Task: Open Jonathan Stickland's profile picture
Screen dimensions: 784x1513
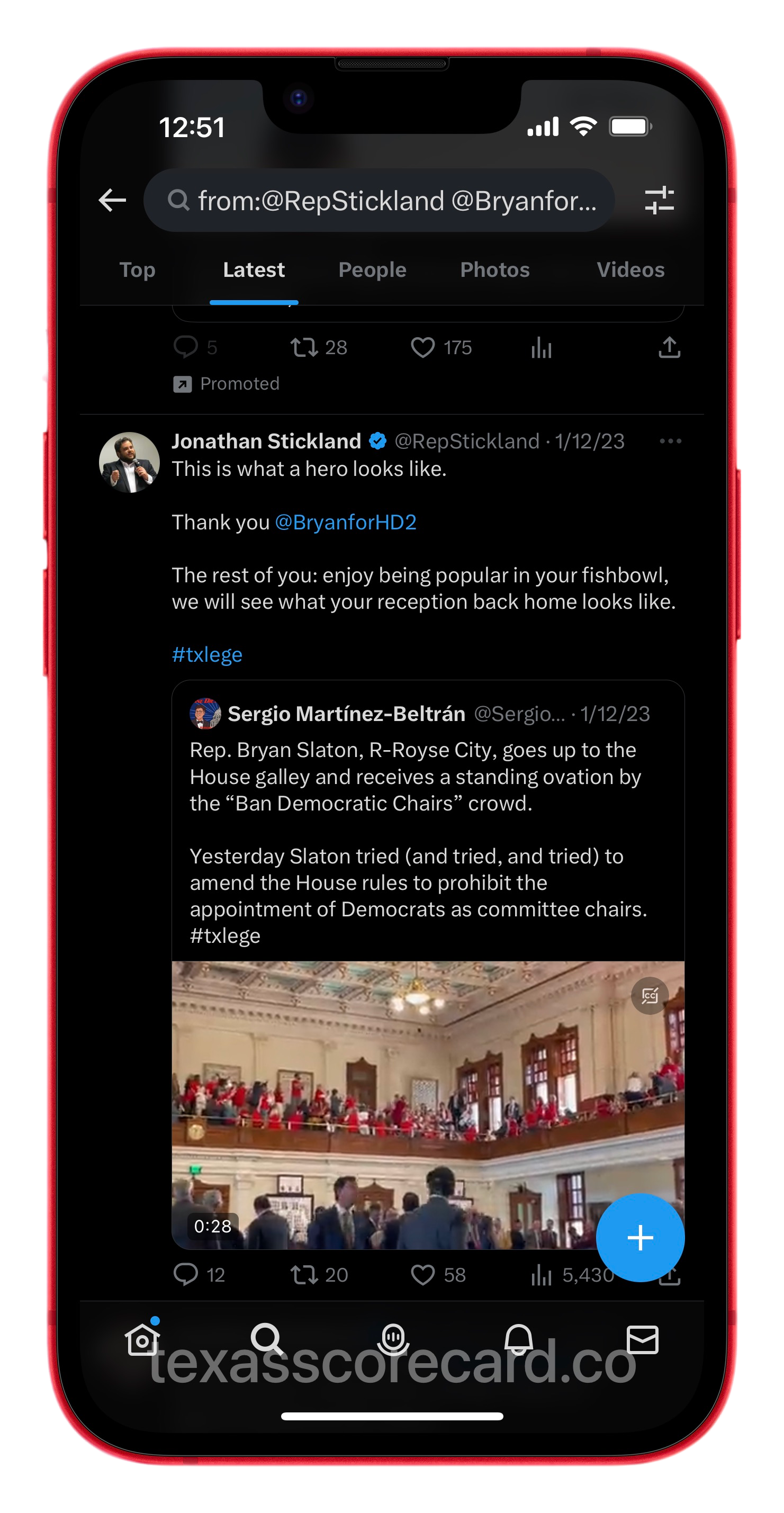Action: pyautogui.click(x=129, y=462)
